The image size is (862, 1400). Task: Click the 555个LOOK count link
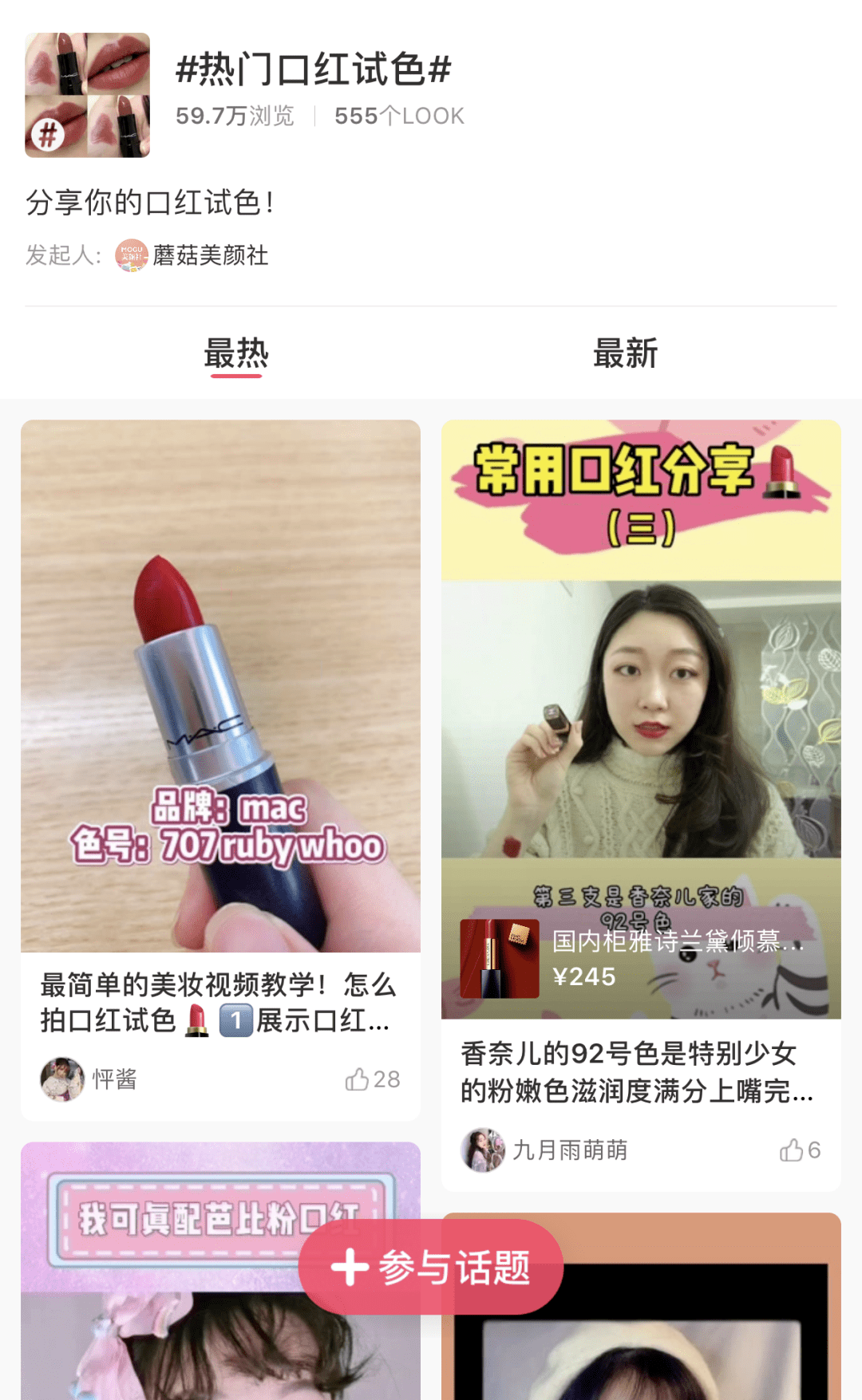click(x=398, y=114)
